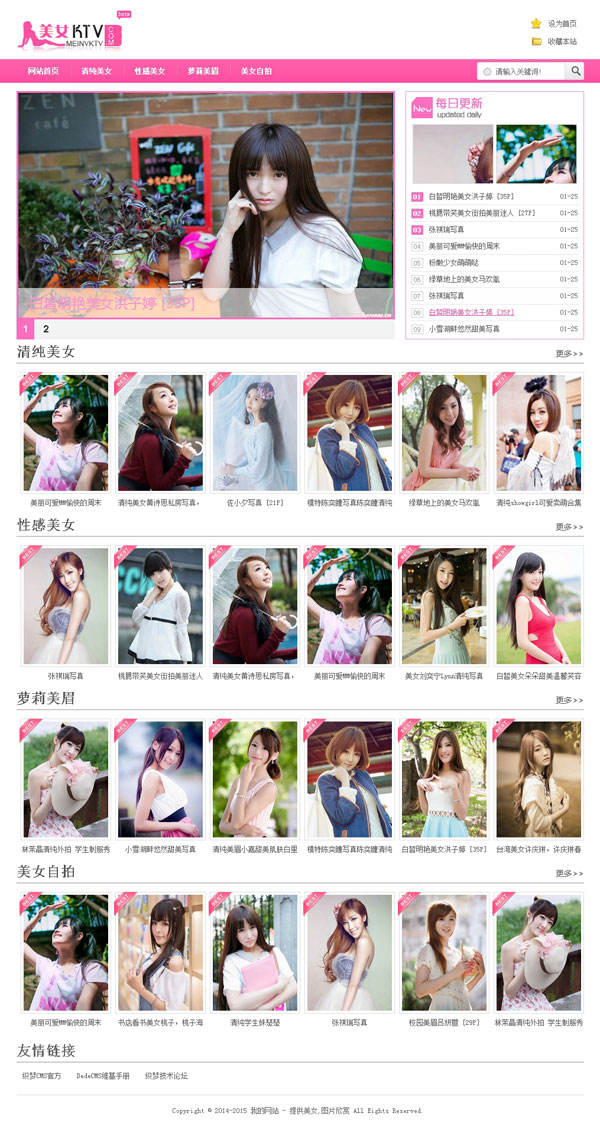600x1126 pixels.
Task: Open the 美女刘奕宁Lynn清纯写真 photo tile
Action: click(443, 606)
